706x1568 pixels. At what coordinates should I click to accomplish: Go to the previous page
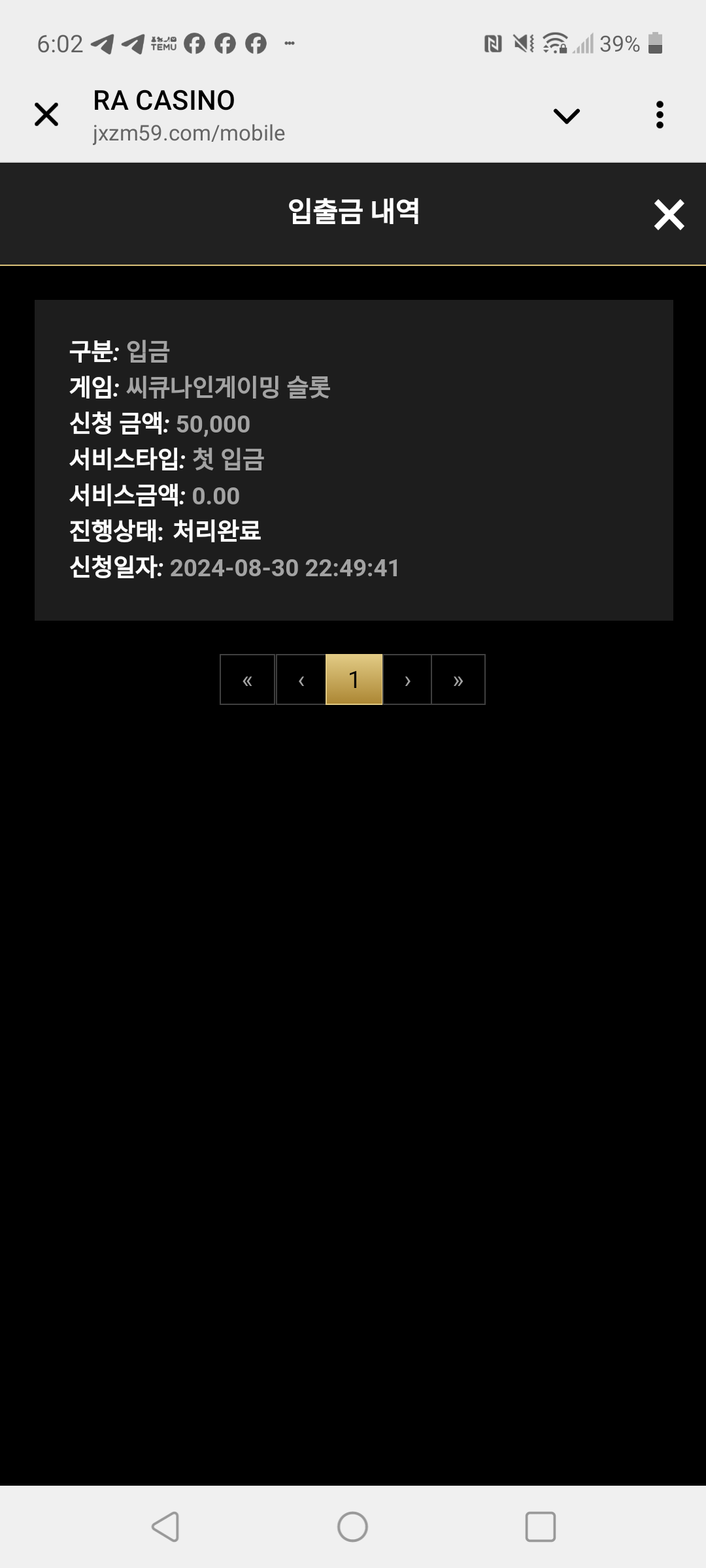coord(301,680)
